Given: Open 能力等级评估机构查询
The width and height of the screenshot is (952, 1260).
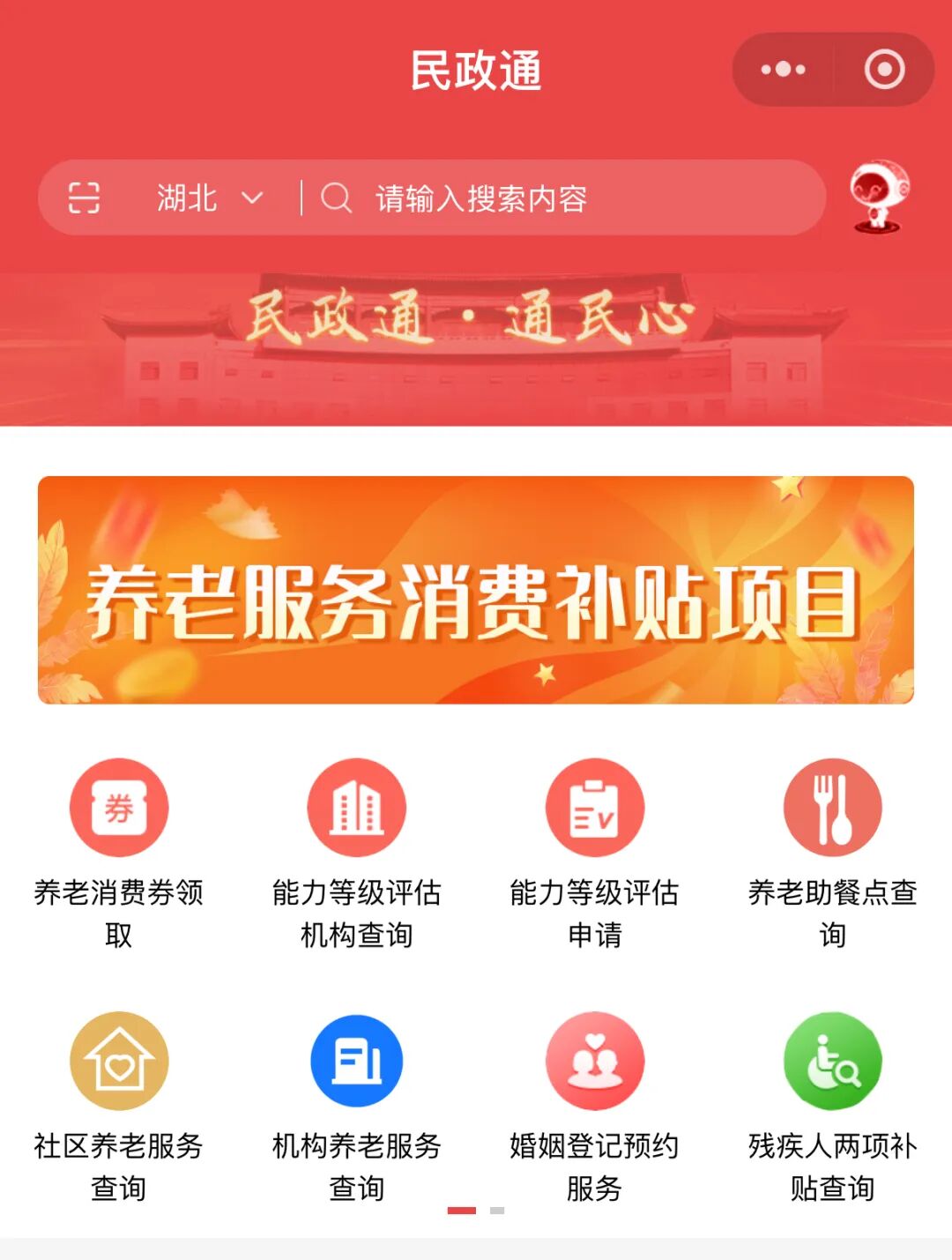Looking at the screenshot, I should [357, 809].
